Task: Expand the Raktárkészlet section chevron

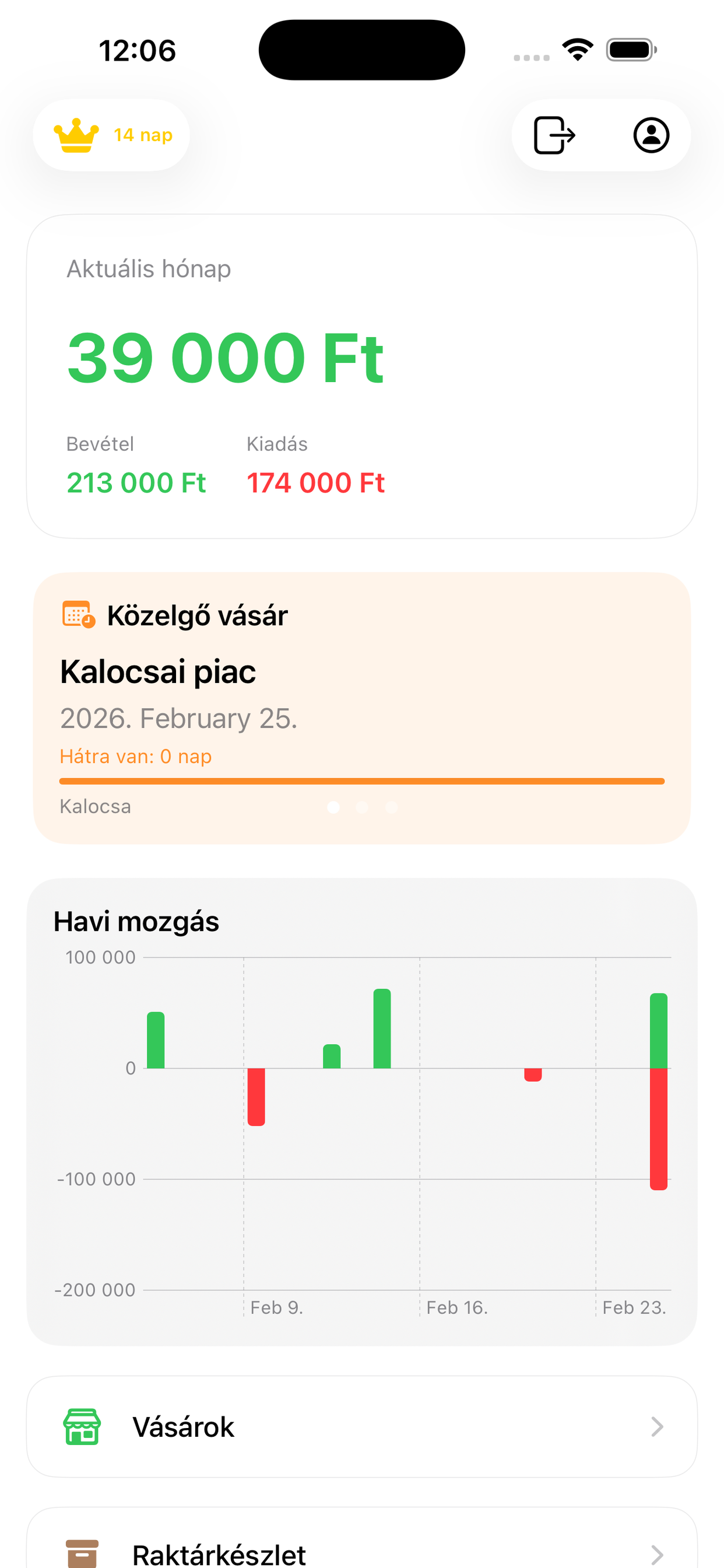Action: tap(658, 1553)
